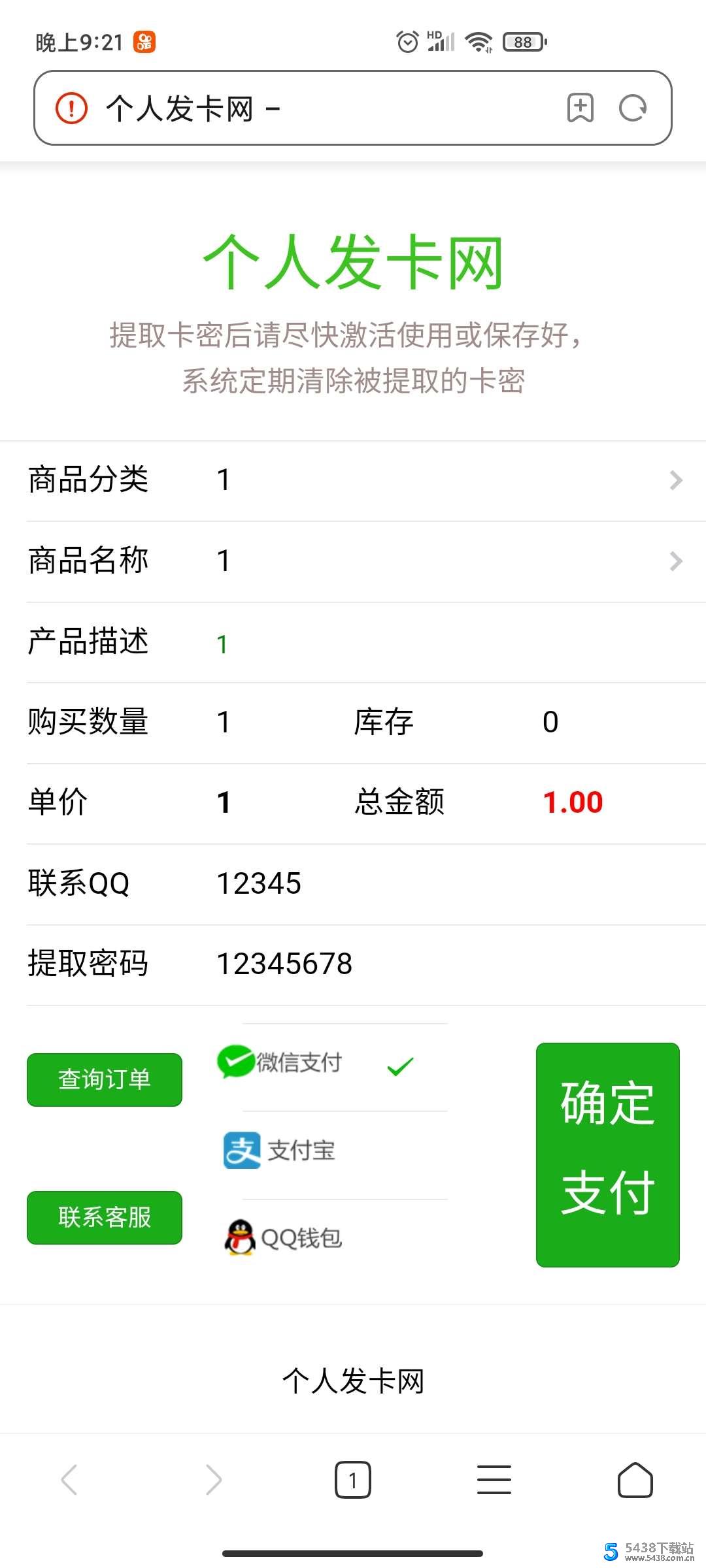706x1568 pixels.
Task: Go back to the previous page
Action: pos(70,1480)
